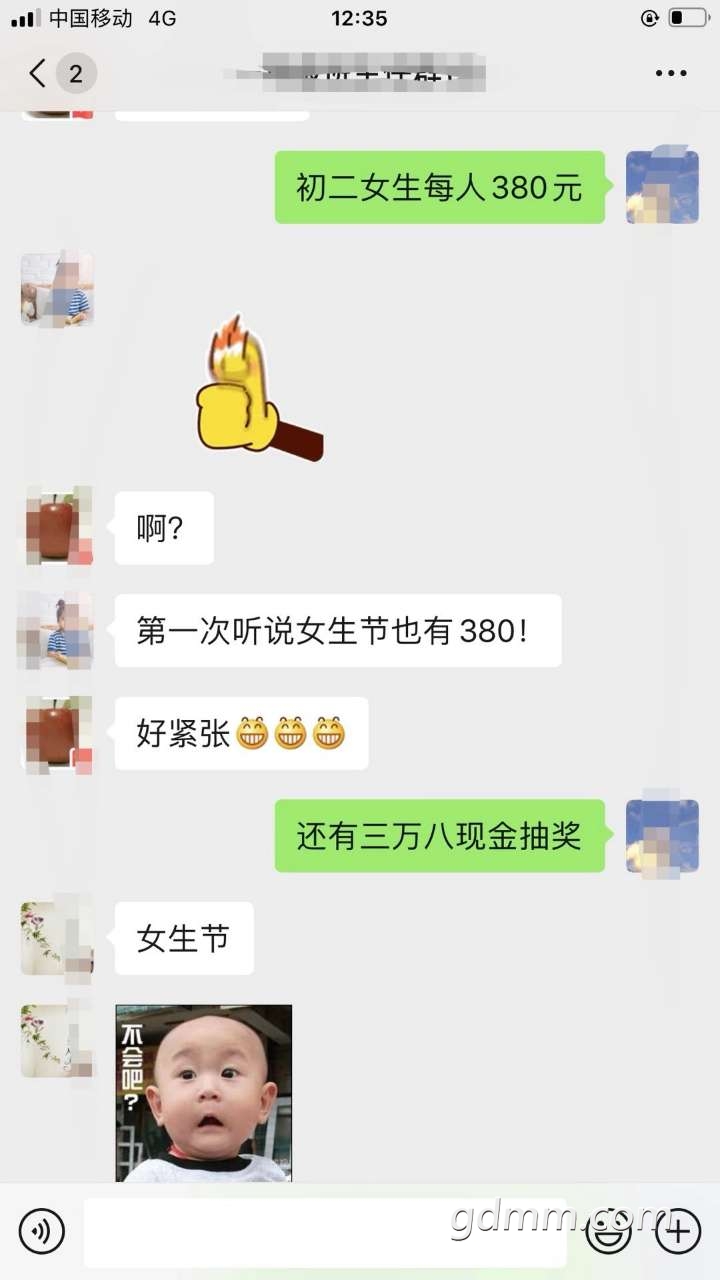Open avatar beside 第一次听说女生节也有380 message
The width and height of the screenshot is (720, 1280).
57,631
